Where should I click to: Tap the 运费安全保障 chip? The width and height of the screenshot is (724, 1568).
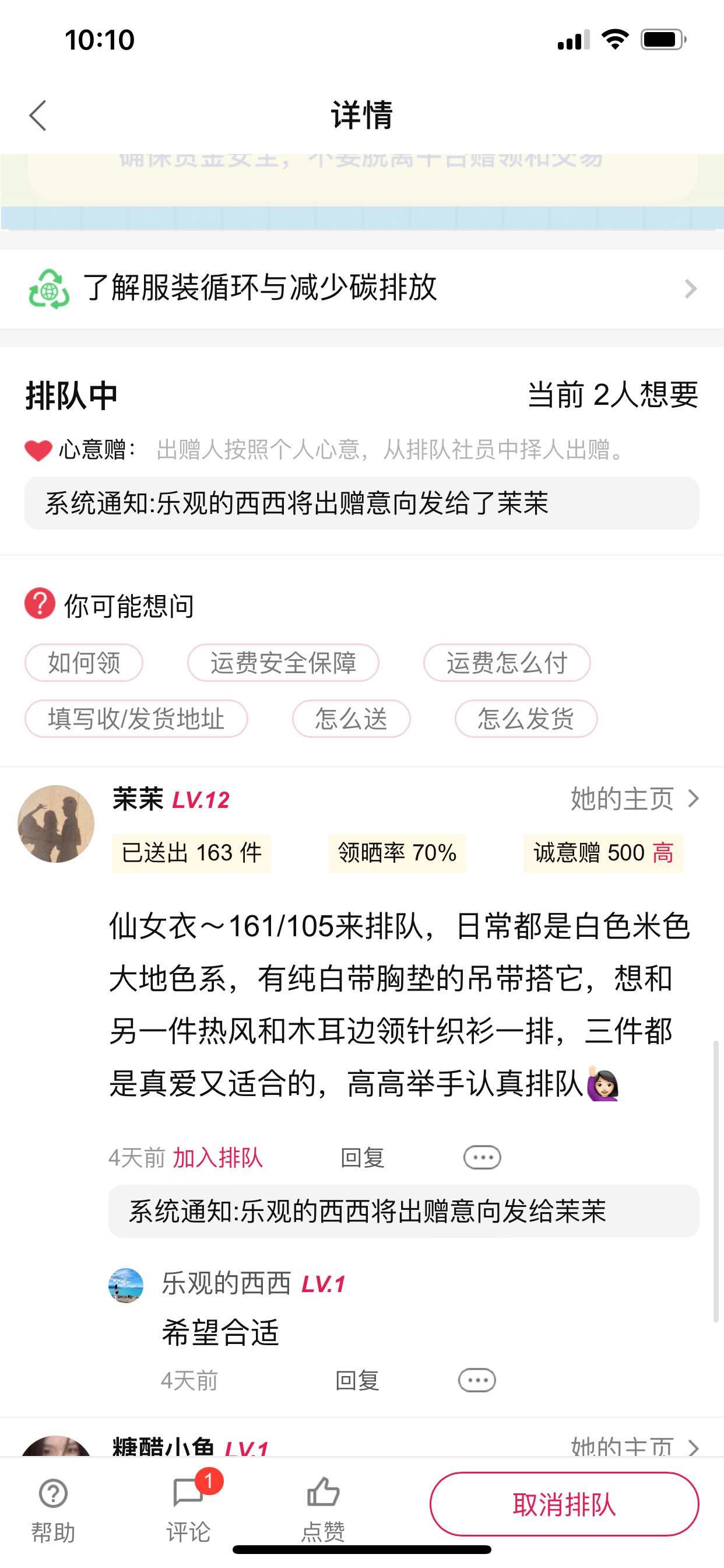283,663
